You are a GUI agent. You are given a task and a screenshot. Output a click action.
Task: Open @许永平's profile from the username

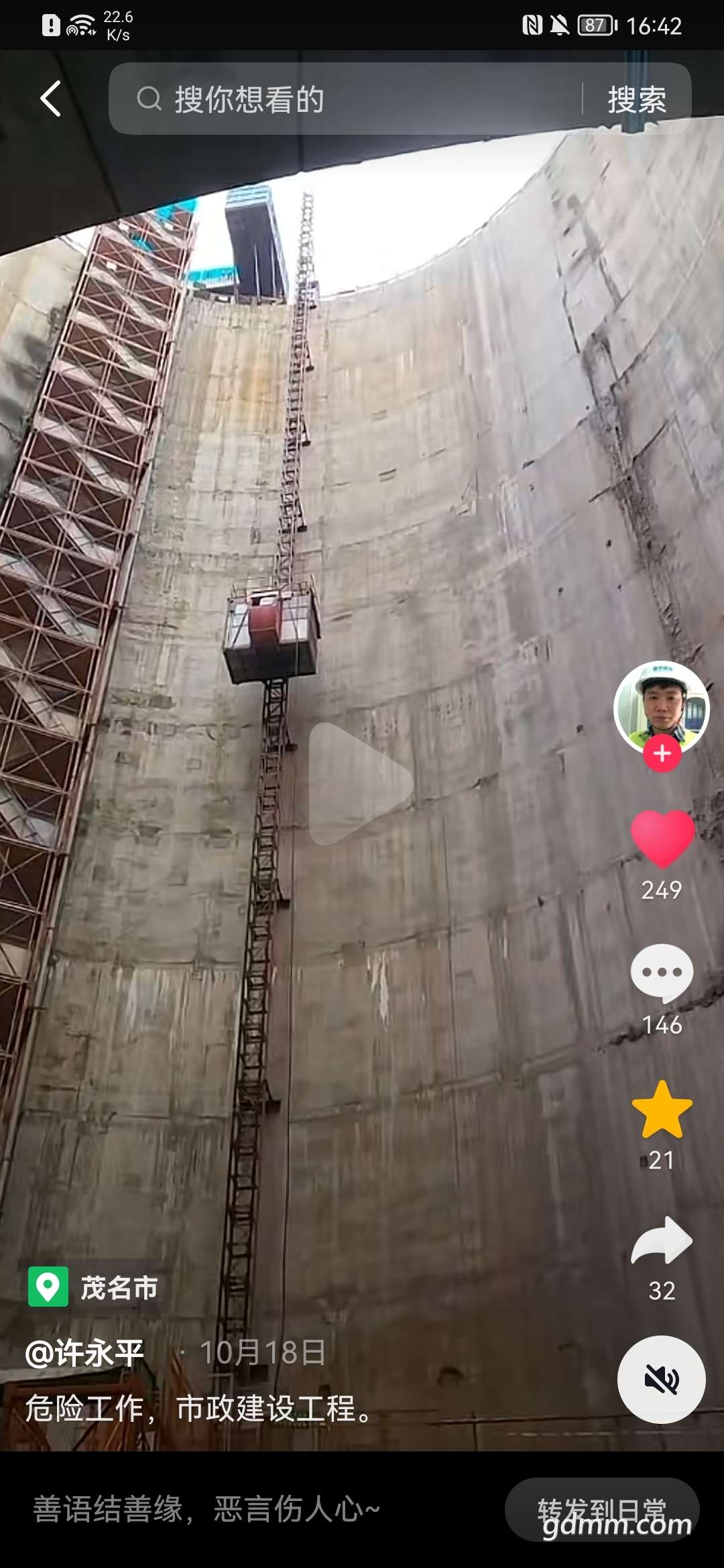pos(85,1353)
